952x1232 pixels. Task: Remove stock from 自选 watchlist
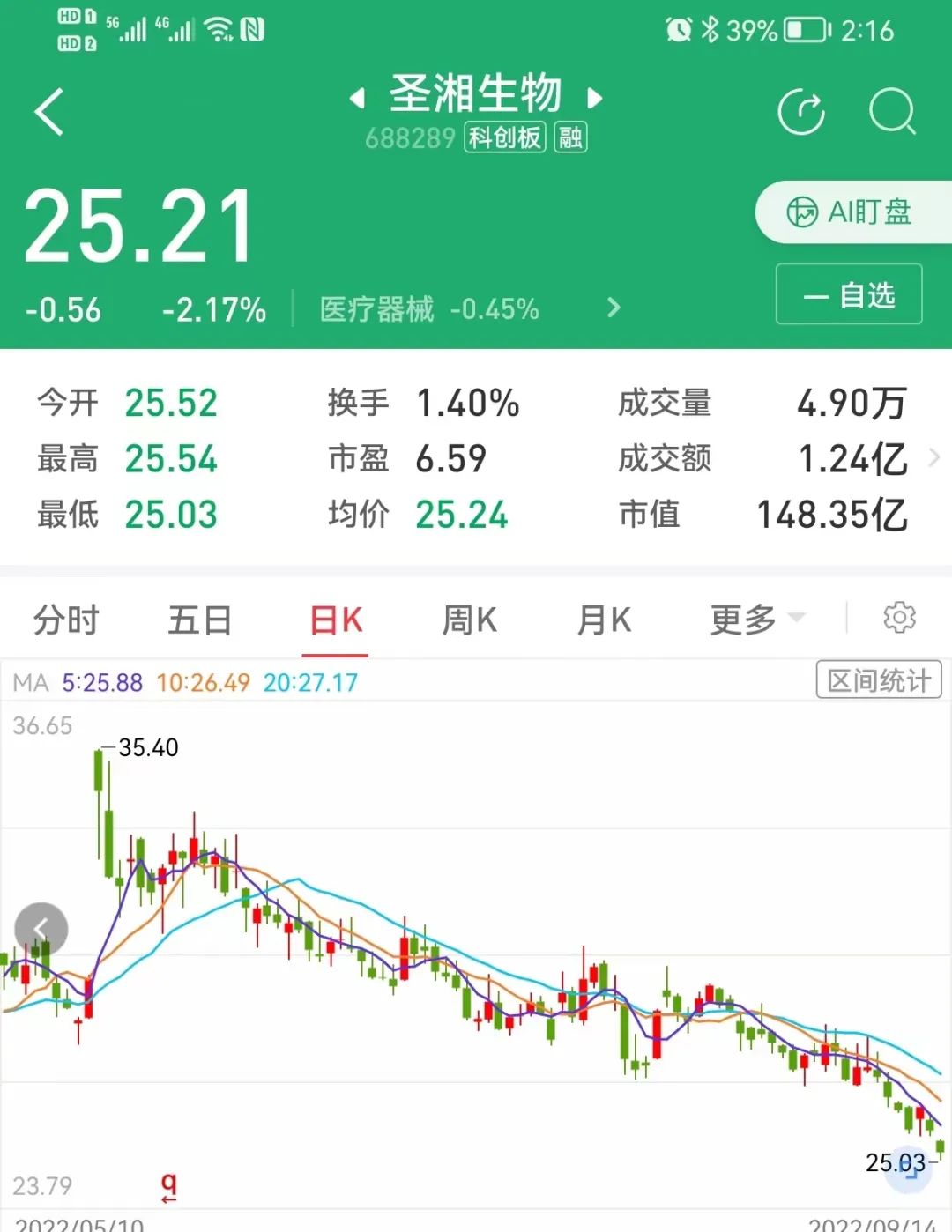coord(849,294)
